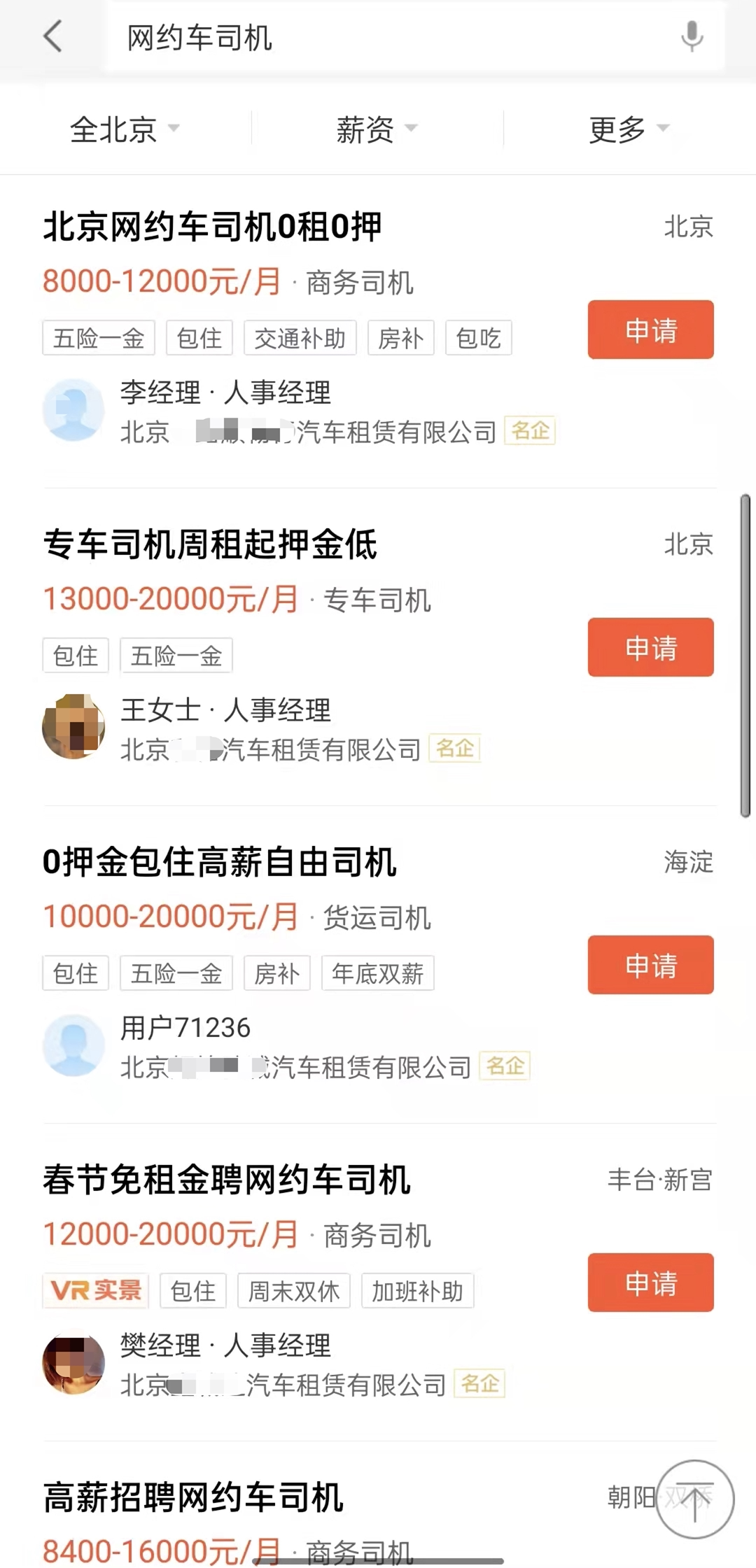Image resolution: width=756 pixels, height=1568 pixels.
Task: Toggle the 年底双薪 tag
Action: tap(376, 973)
